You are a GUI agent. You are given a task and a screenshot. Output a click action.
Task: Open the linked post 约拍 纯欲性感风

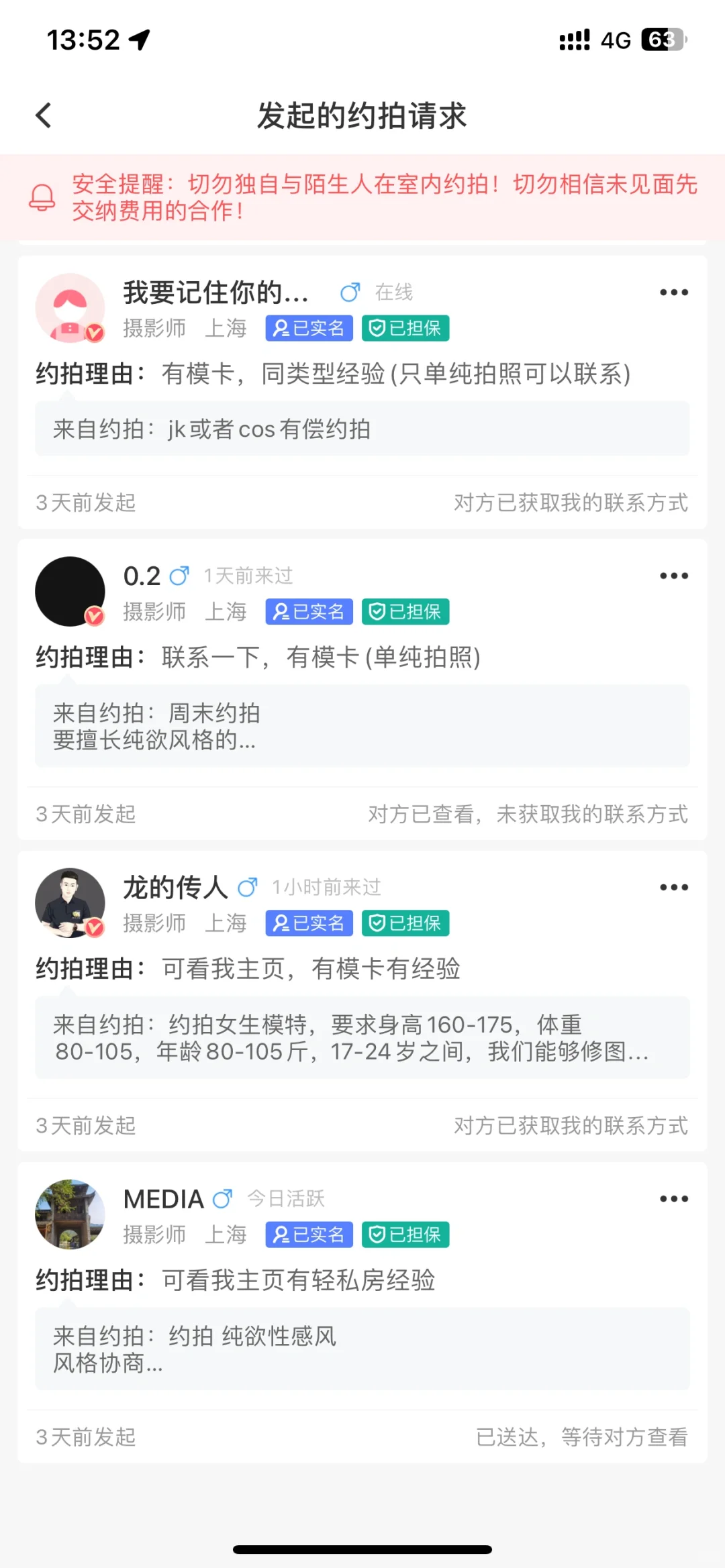coord(362,1349)
